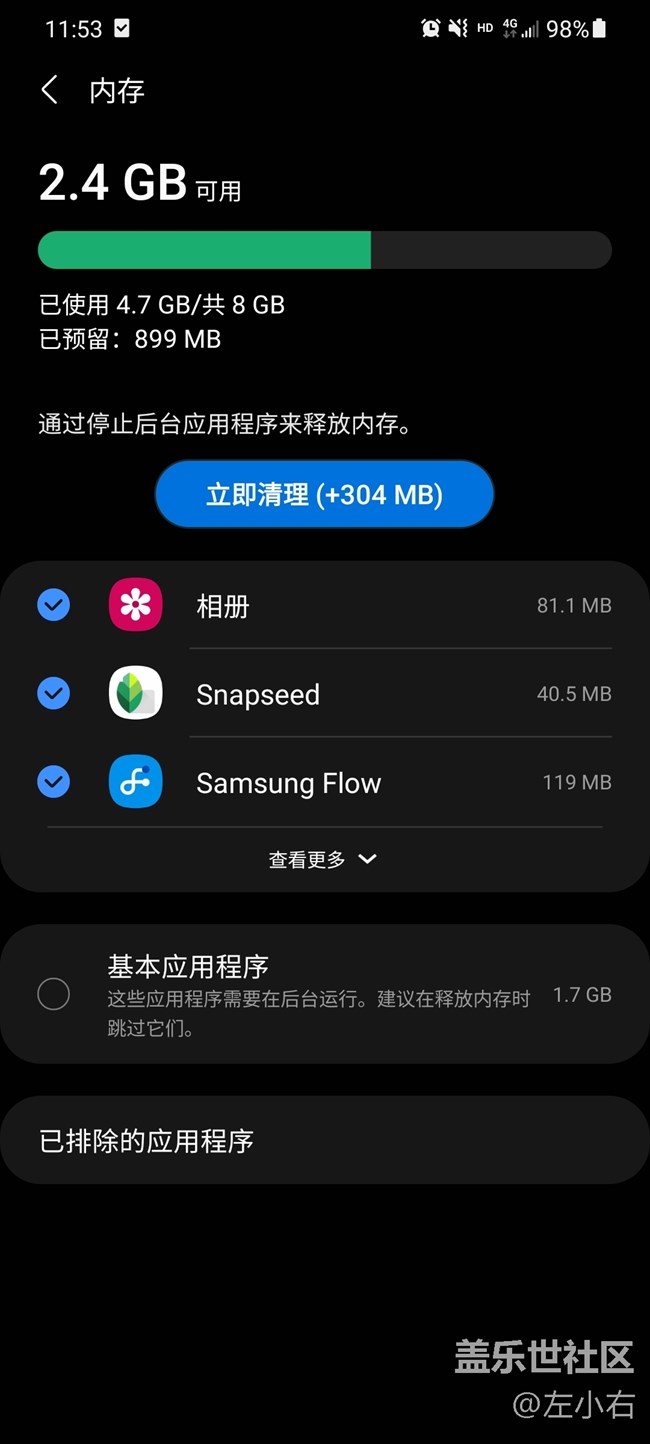Open 已排除的应用程序
The height and width of the screenshot is (1444, 650).
tap(325, 1141)
